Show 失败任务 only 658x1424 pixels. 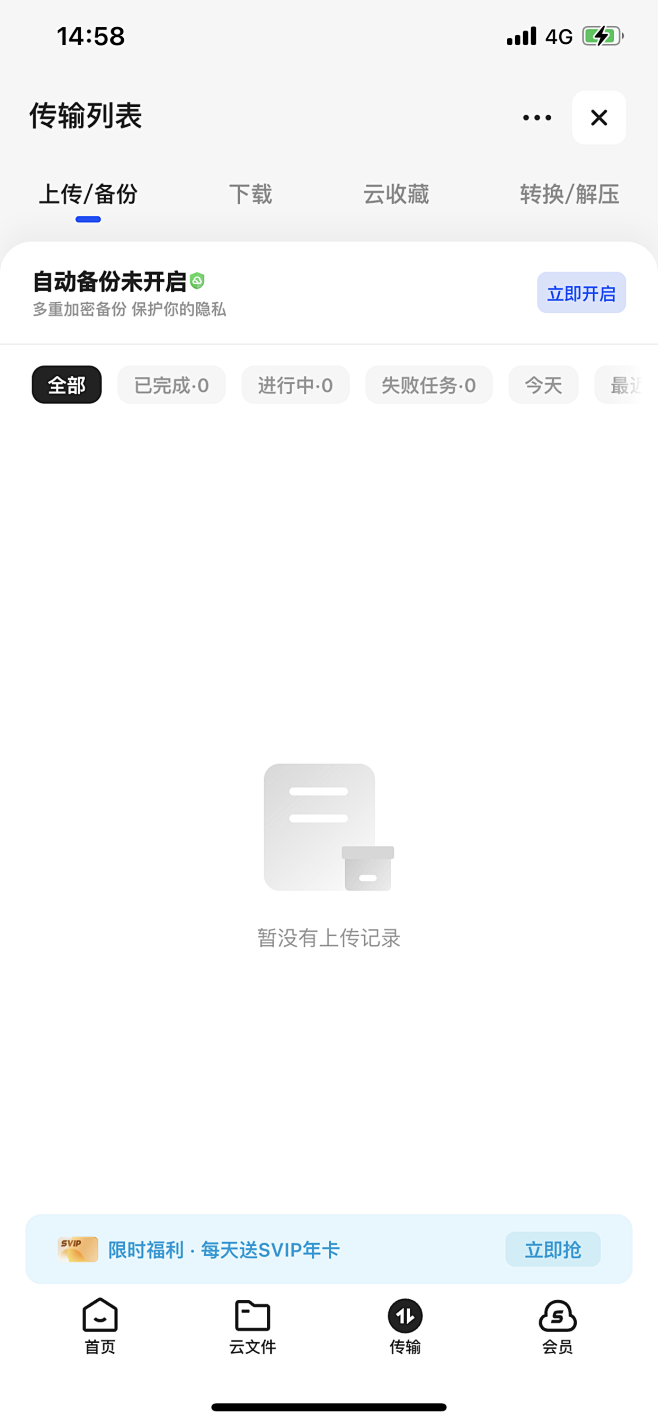point(428,385)
